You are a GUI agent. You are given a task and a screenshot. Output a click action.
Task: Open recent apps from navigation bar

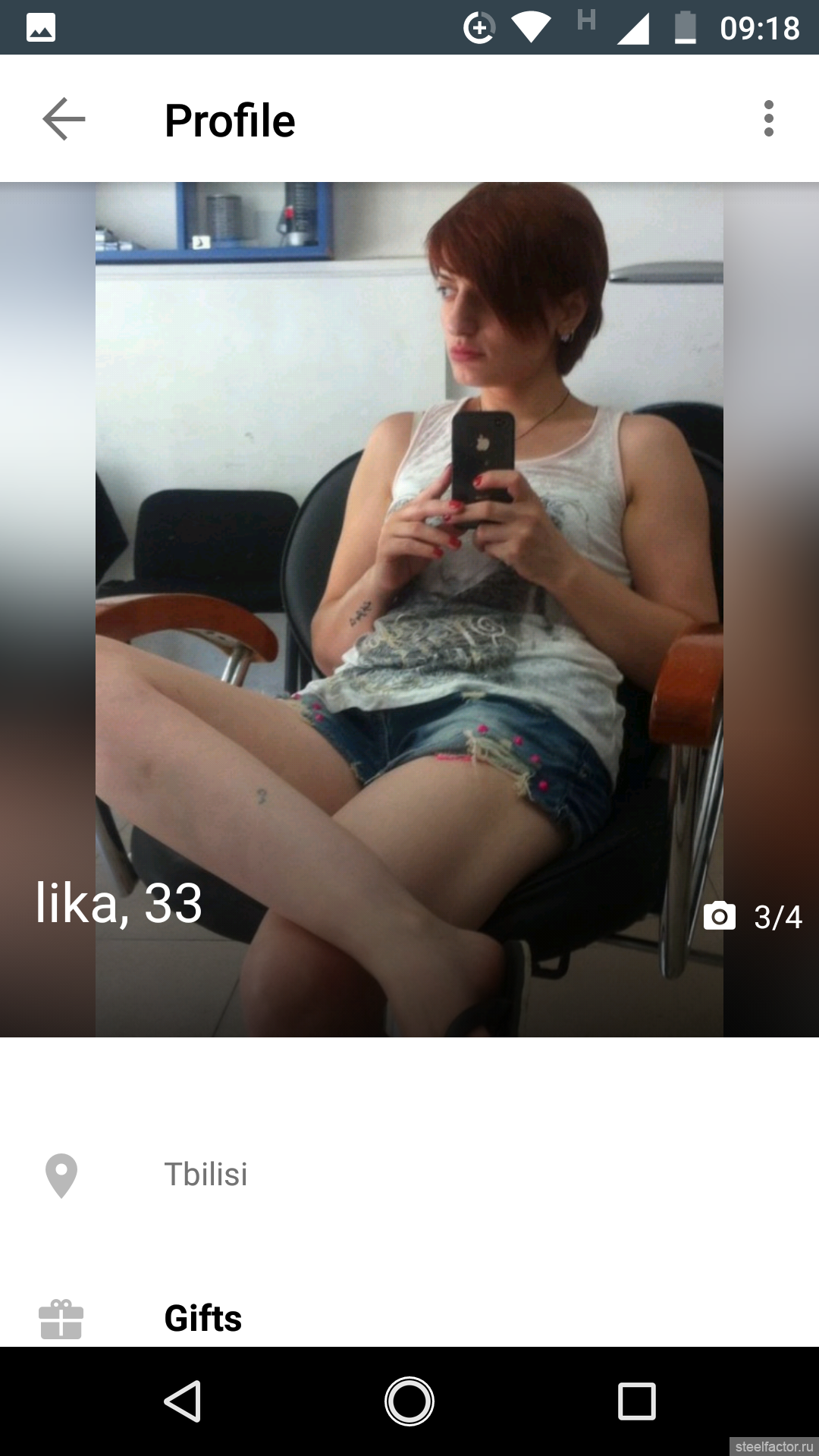(636, 1401)
